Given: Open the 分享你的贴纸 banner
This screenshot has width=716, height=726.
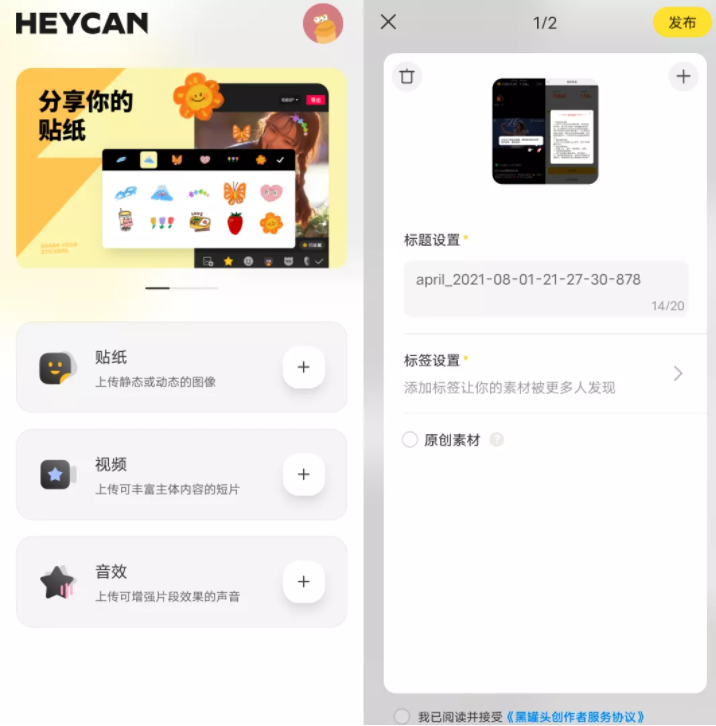Looking at the screenshot, I should [x=181, y=168].
